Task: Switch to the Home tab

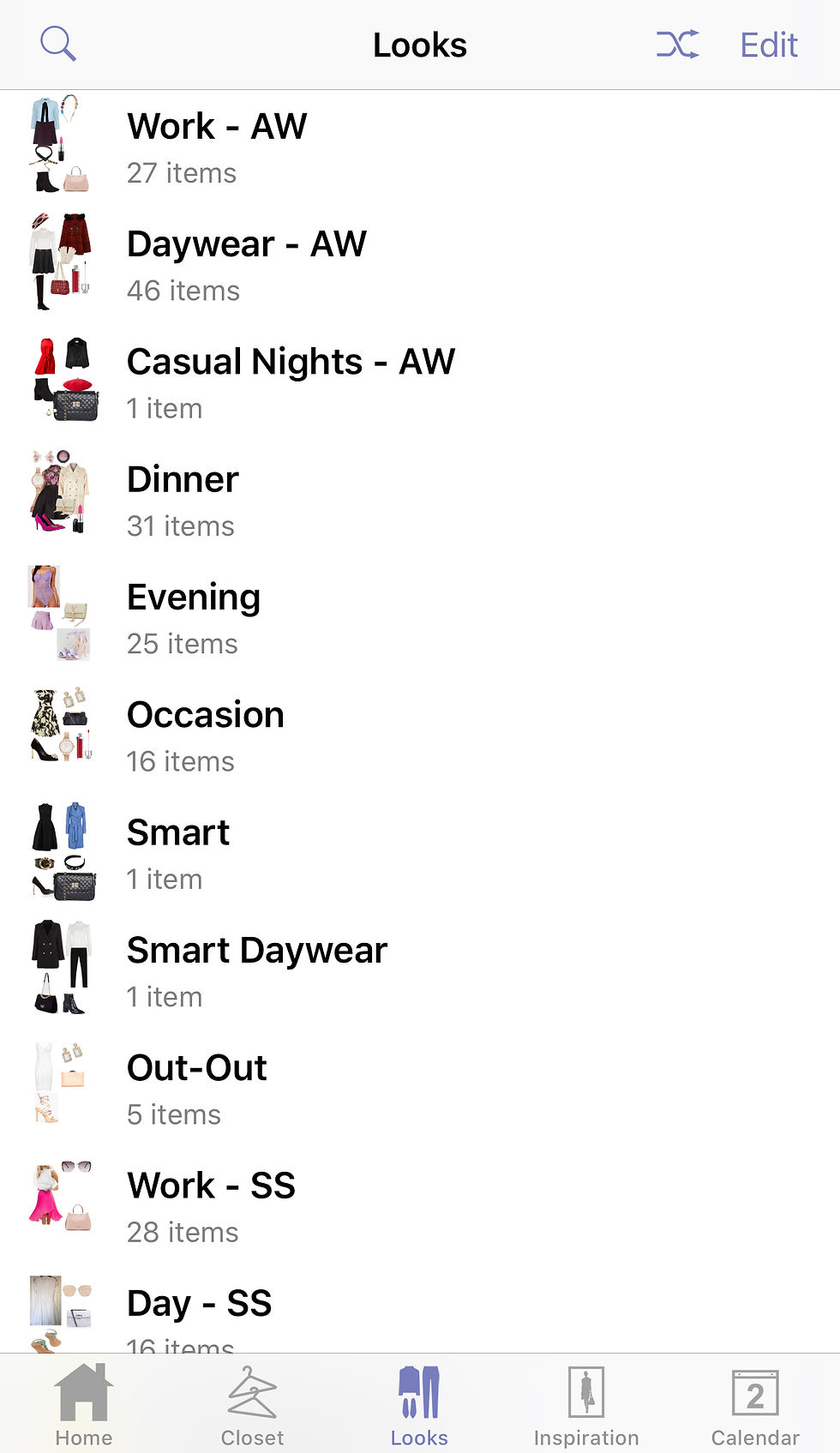Action: tap(83, 1405)
